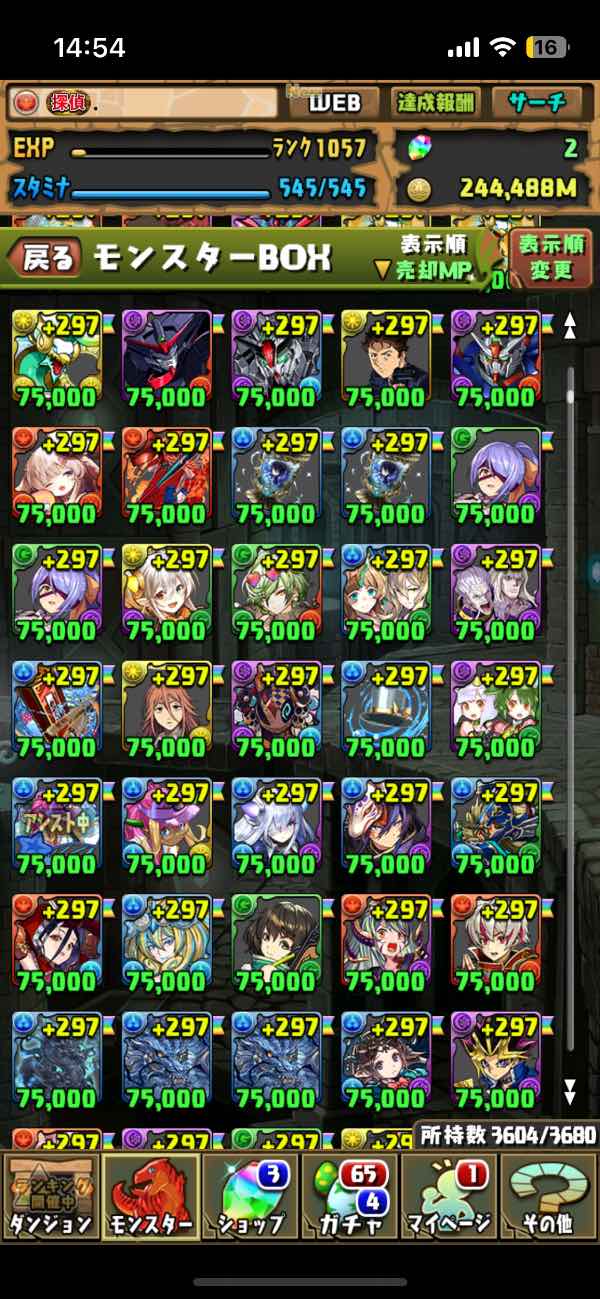Select the spiky-haired duelist monster card
The width and height of the screenshot is (600, 1299).
click(x=496, y=1062)
